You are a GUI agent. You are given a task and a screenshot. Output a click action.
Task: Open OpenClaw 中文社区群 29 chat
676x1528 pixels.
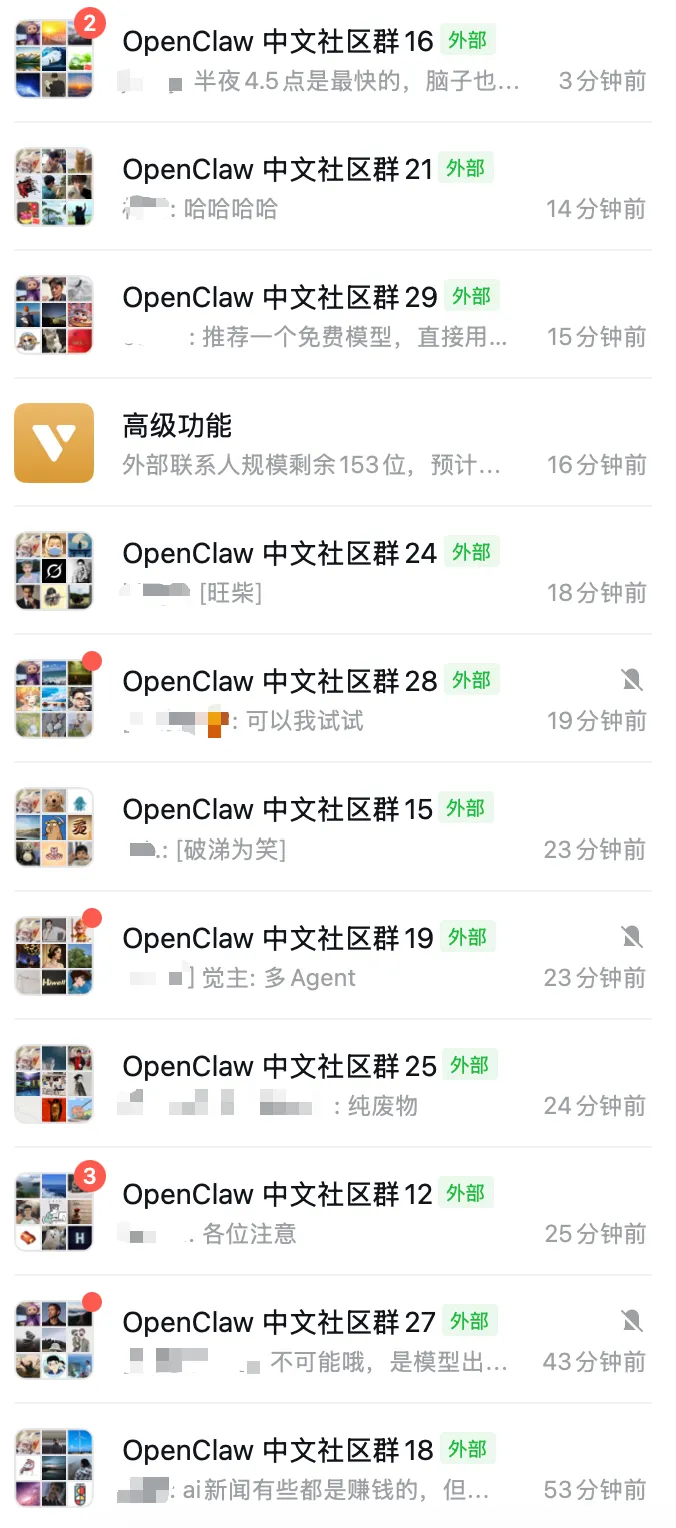(330, 316)
